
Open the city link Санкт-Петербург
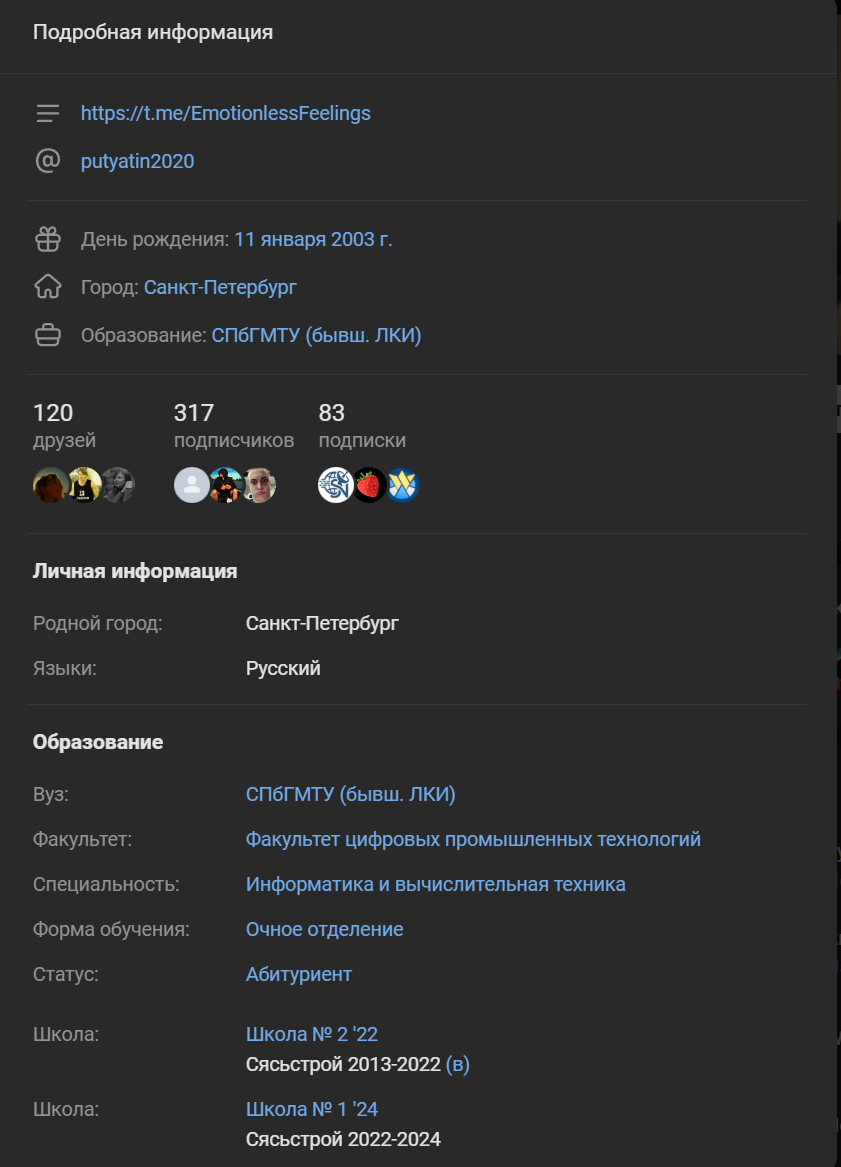click(x=220, y=287)
